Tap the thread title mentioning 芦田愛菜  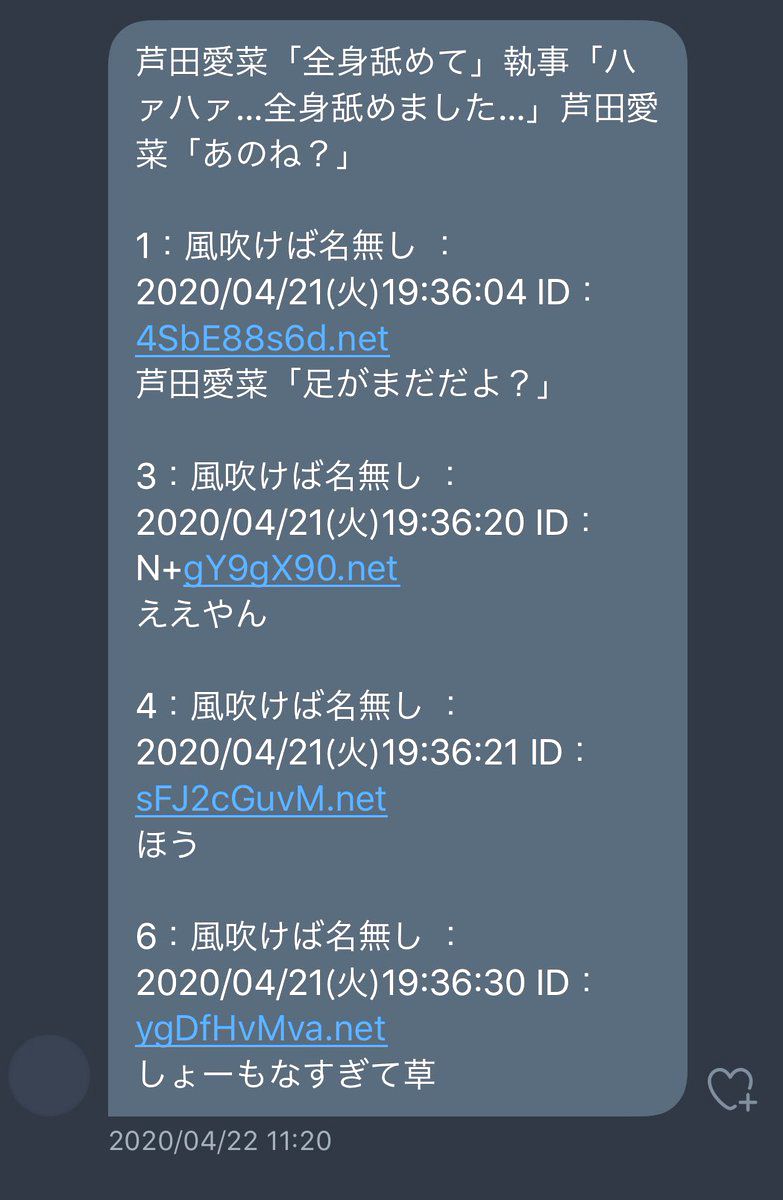click(x=390, y=105)
